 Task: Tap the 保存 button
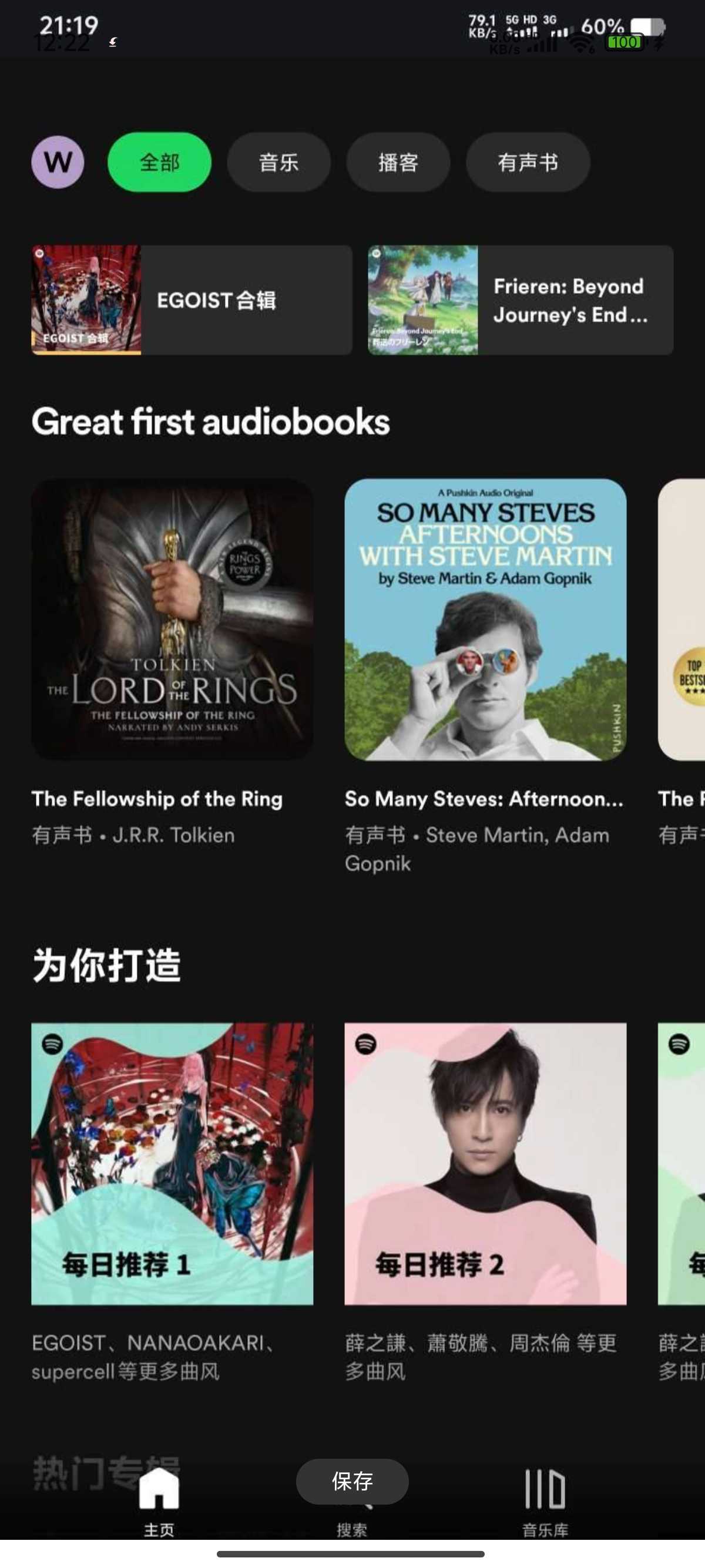pos(352,1481)
